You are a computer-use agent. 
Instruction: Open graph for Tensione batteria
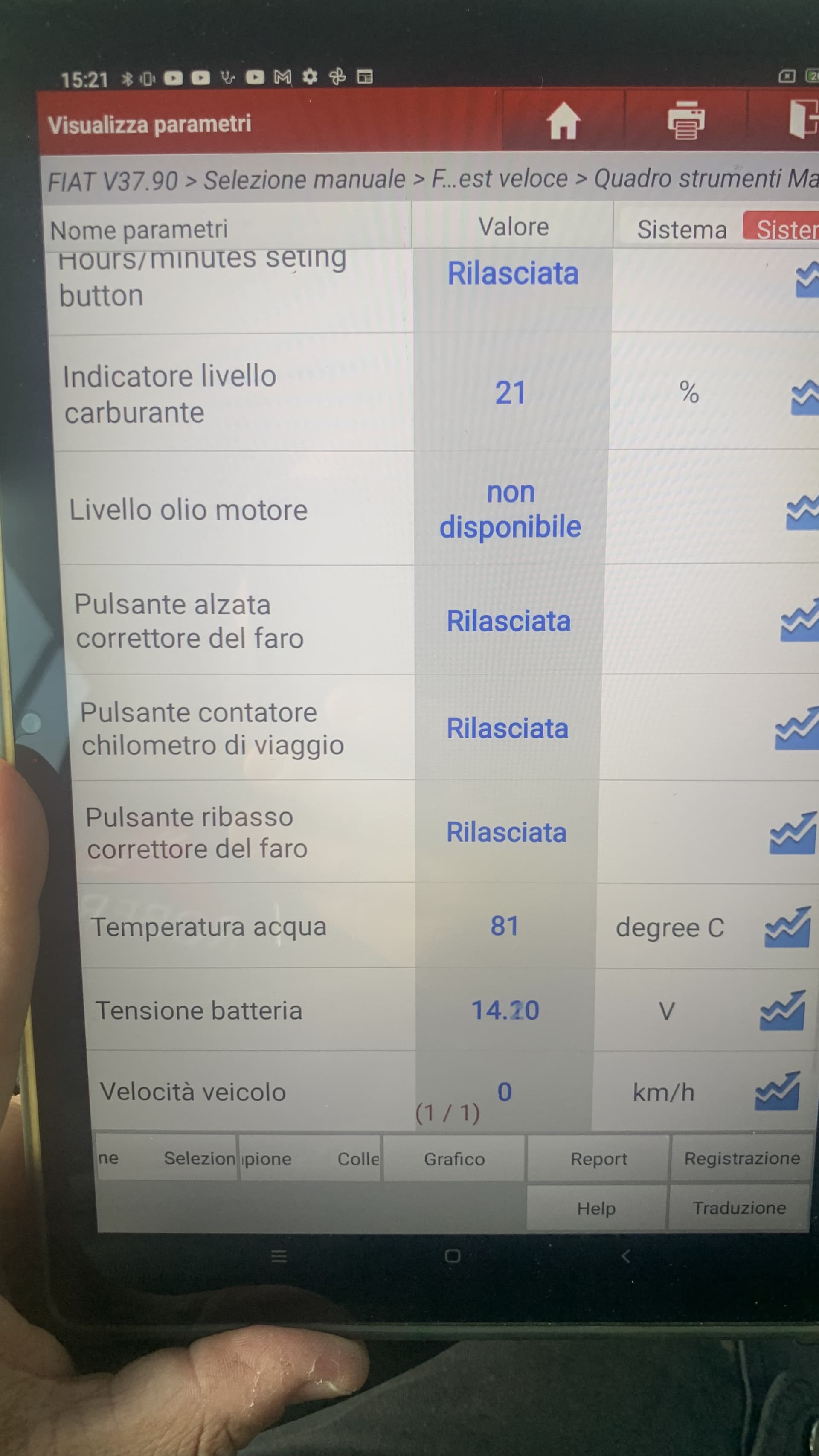point(783,1011)
